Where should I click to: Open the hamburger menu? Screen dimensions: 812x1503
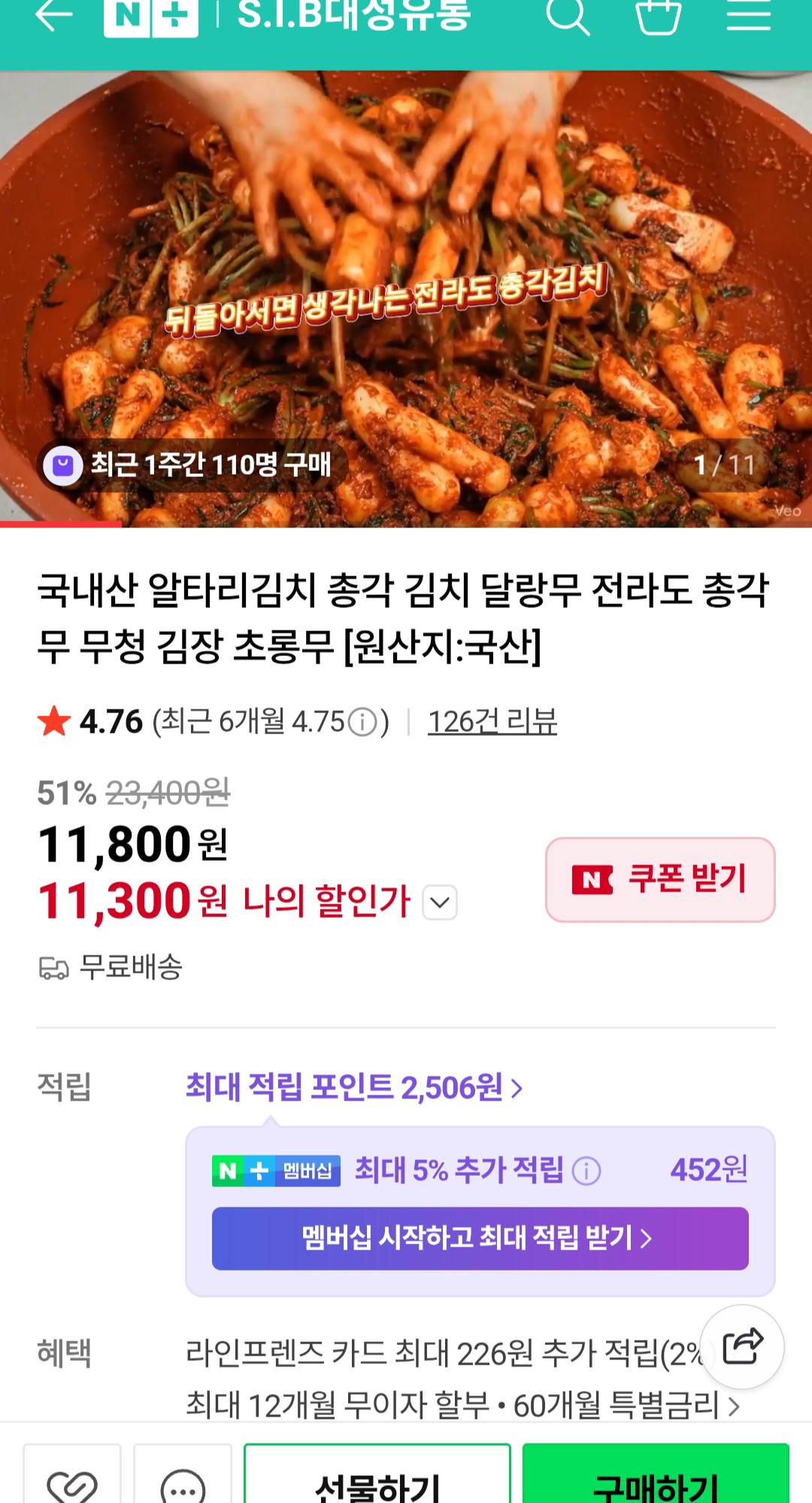click(x=750, y=17)
